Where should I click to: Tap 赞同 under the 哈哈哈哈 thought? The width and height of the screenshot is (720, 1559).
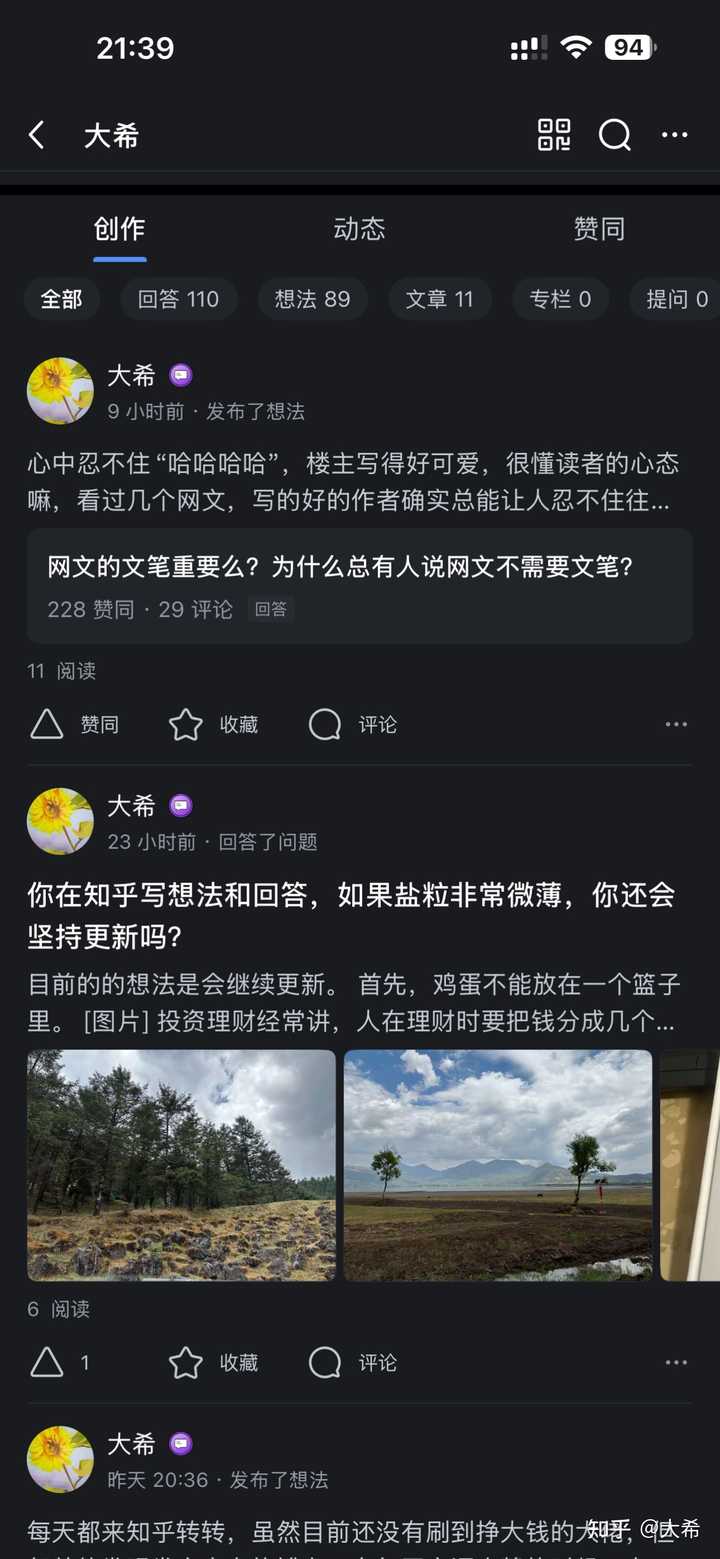pos(75,724)
